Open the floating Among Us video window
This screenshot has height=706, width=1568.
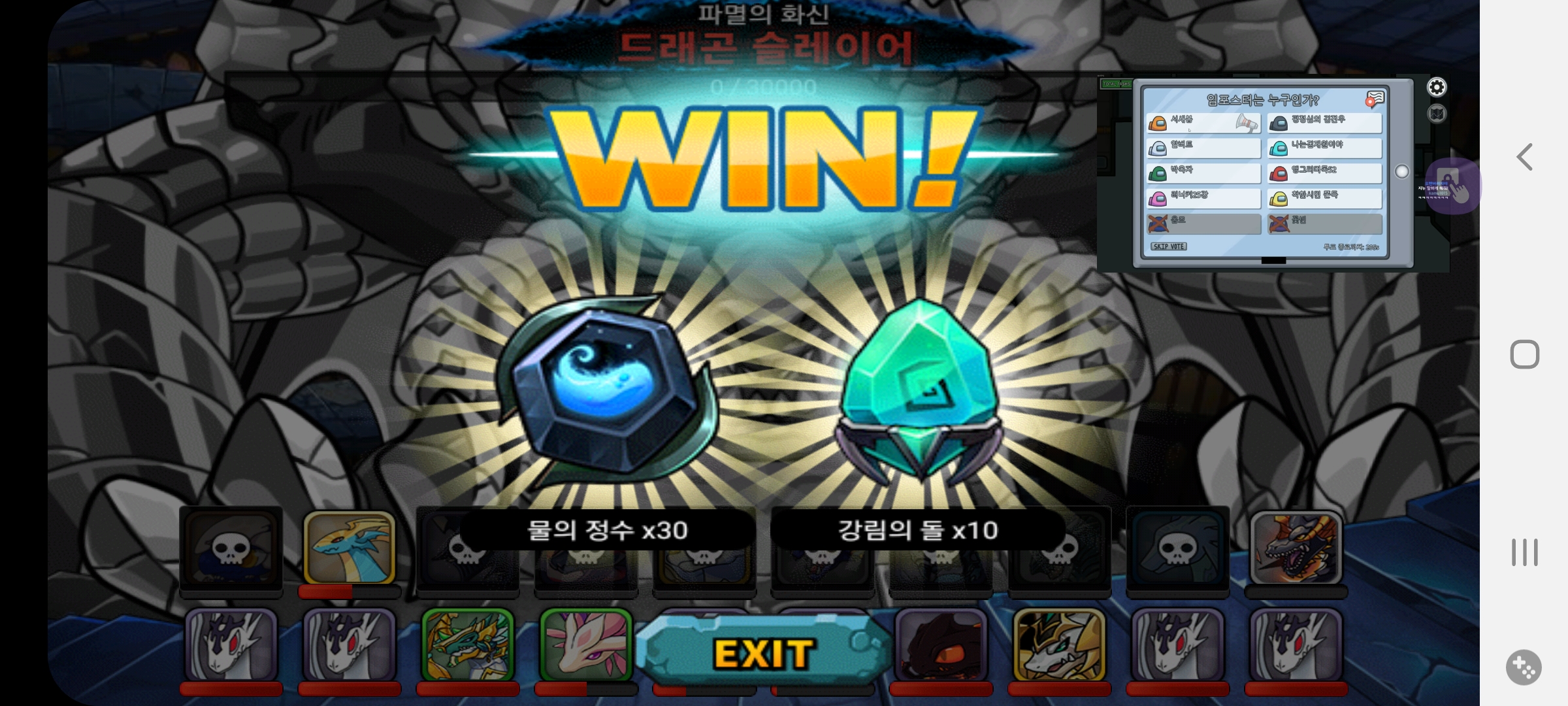(1264, 173)
